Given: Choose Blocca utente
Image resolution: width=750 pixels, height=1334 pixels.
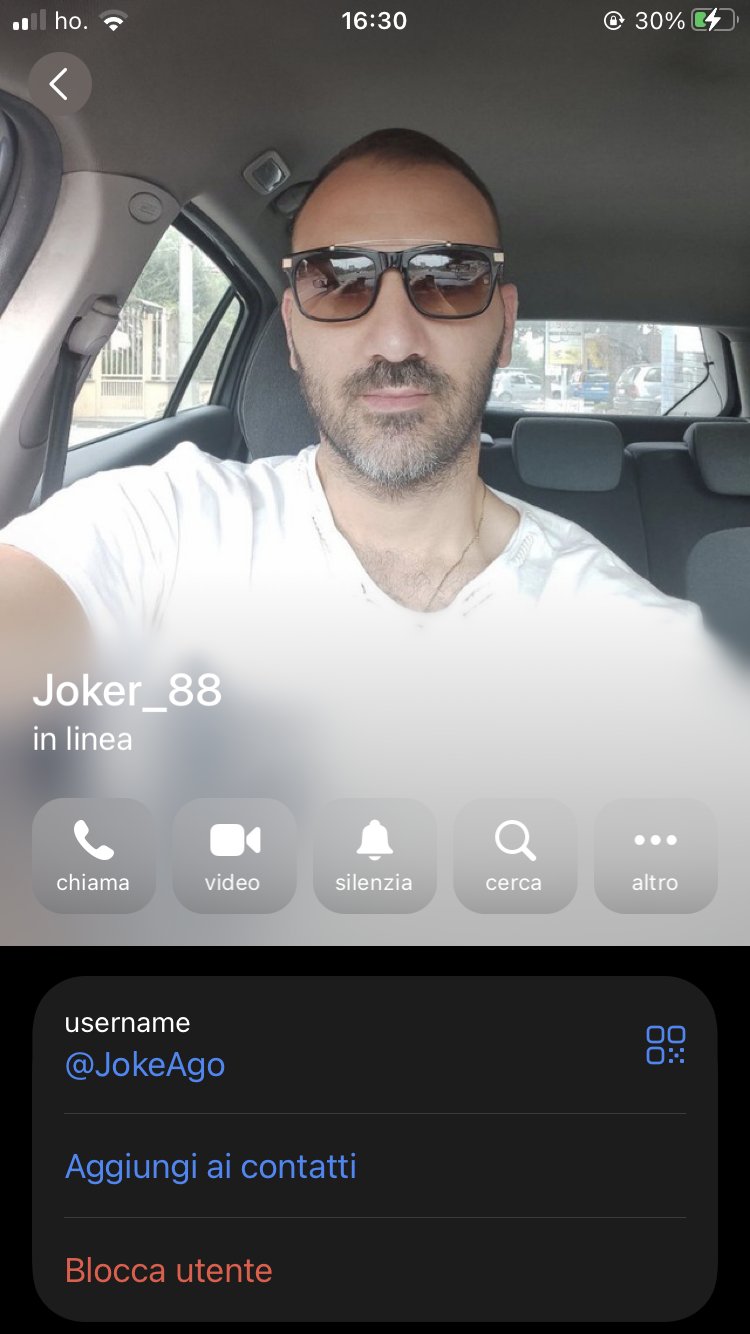Looking at the screenshot, I should 169,1271.
